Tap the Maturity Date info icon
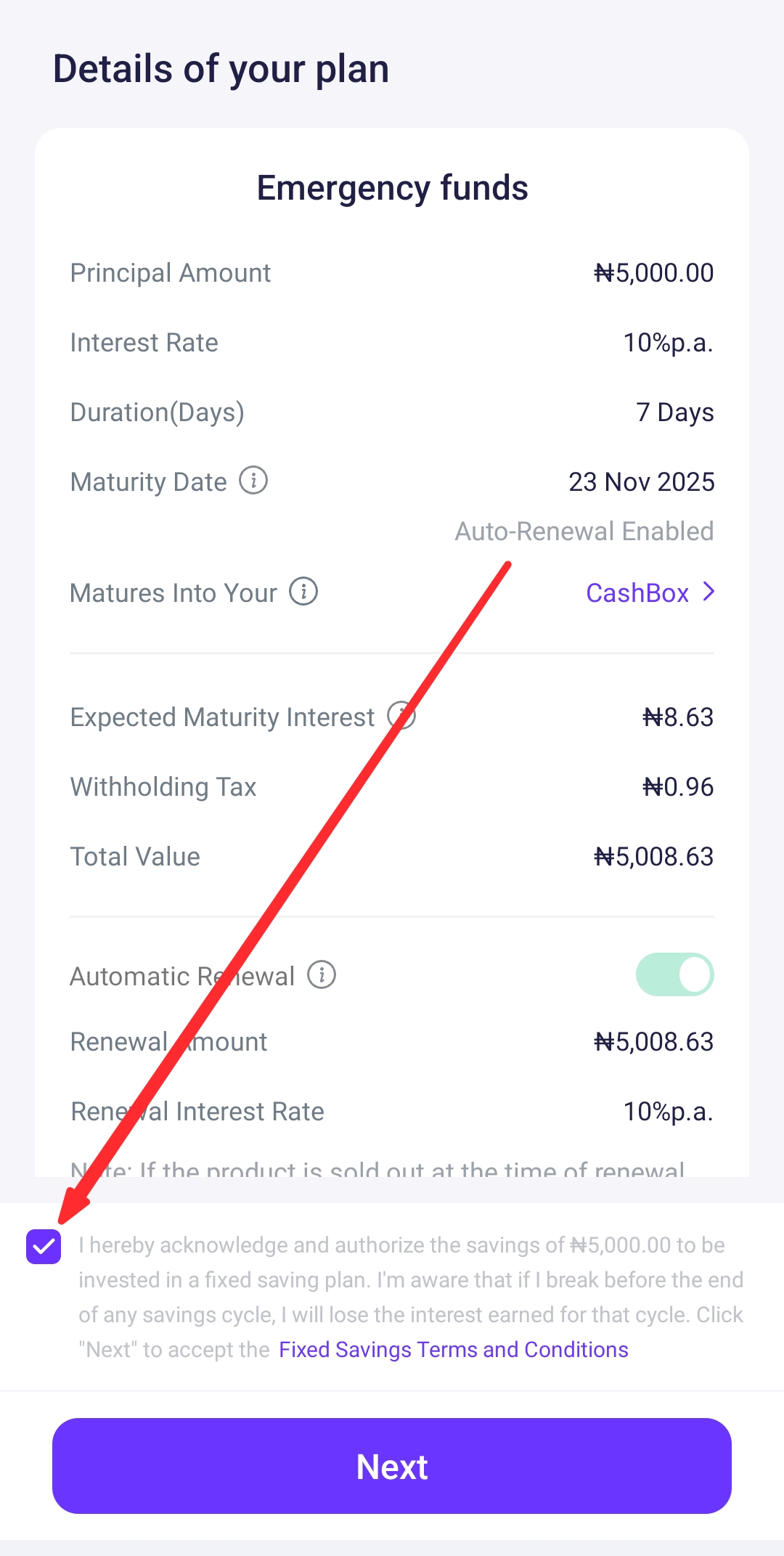The width and height of the screenshot is (784, 1556). point(253,481)
